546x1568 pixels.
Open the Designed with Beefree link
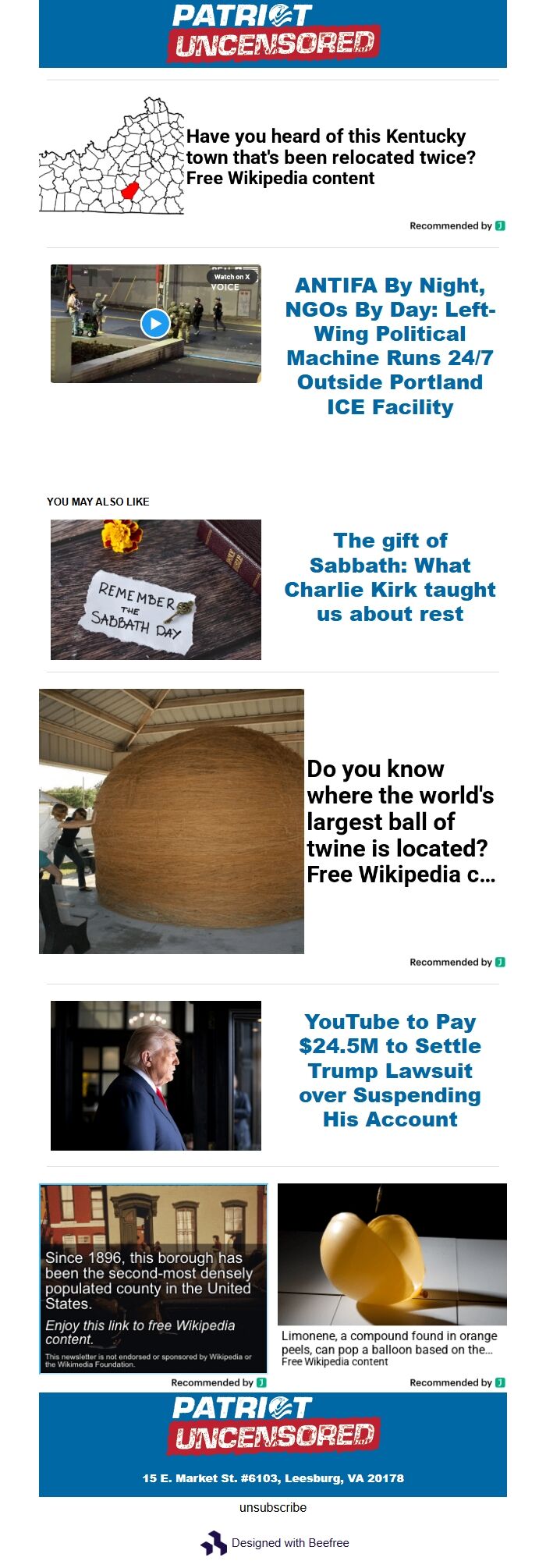click(289, 1543)
